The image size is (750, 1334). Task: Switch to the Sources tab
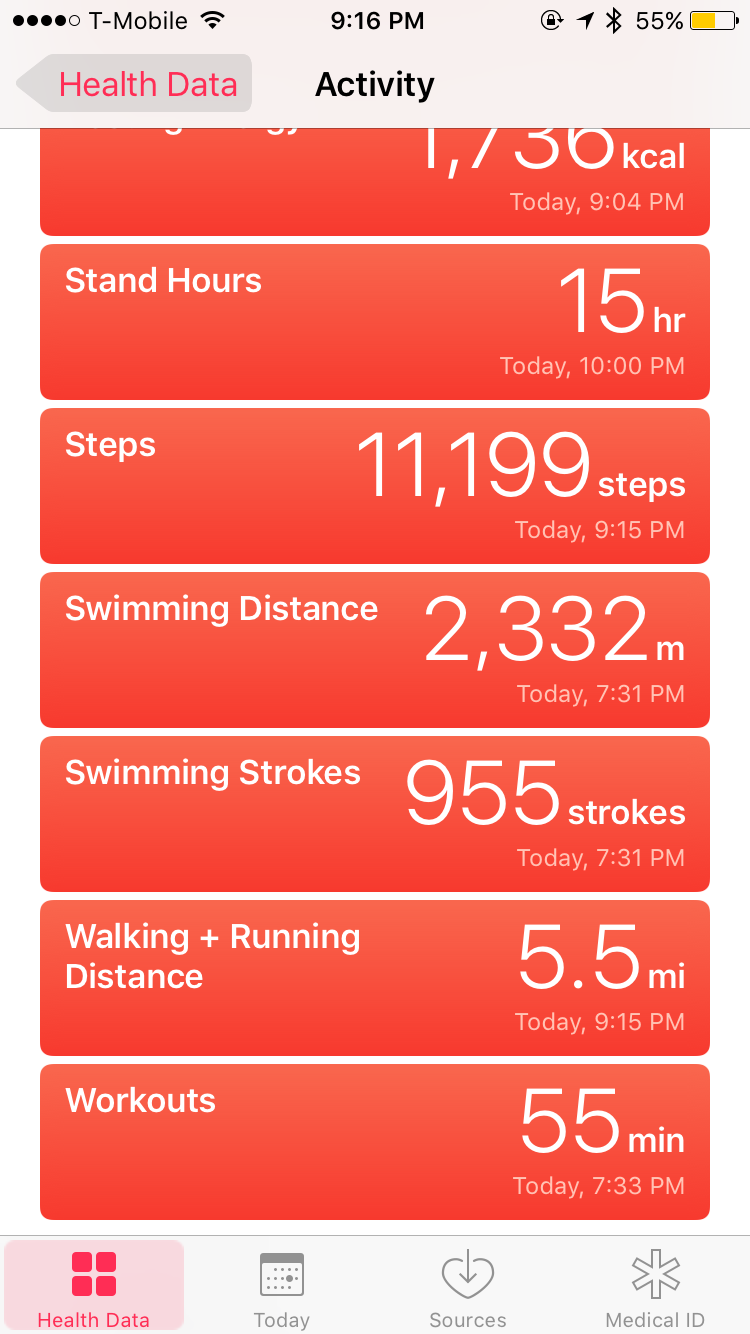click(x=468, y=1288)
